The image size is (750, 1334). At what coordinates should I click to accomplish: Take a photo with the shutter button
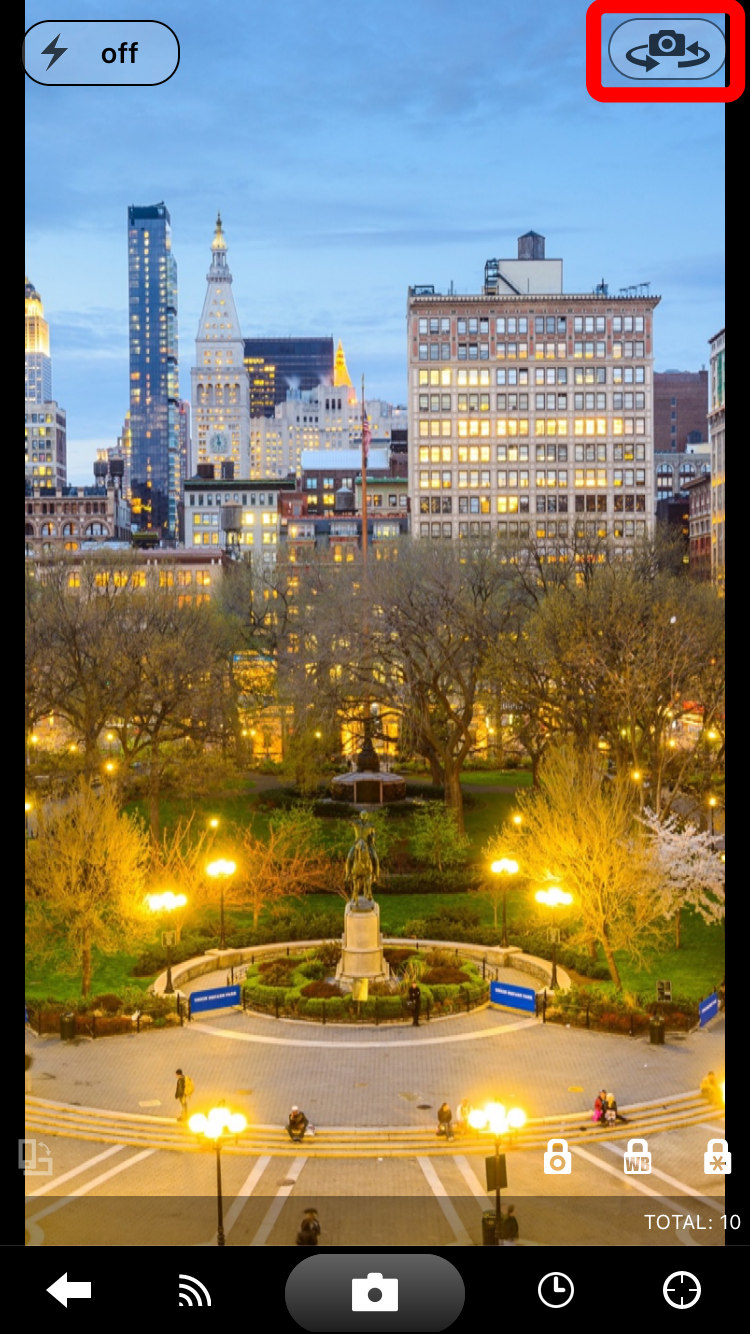(x=375, y=1292)
